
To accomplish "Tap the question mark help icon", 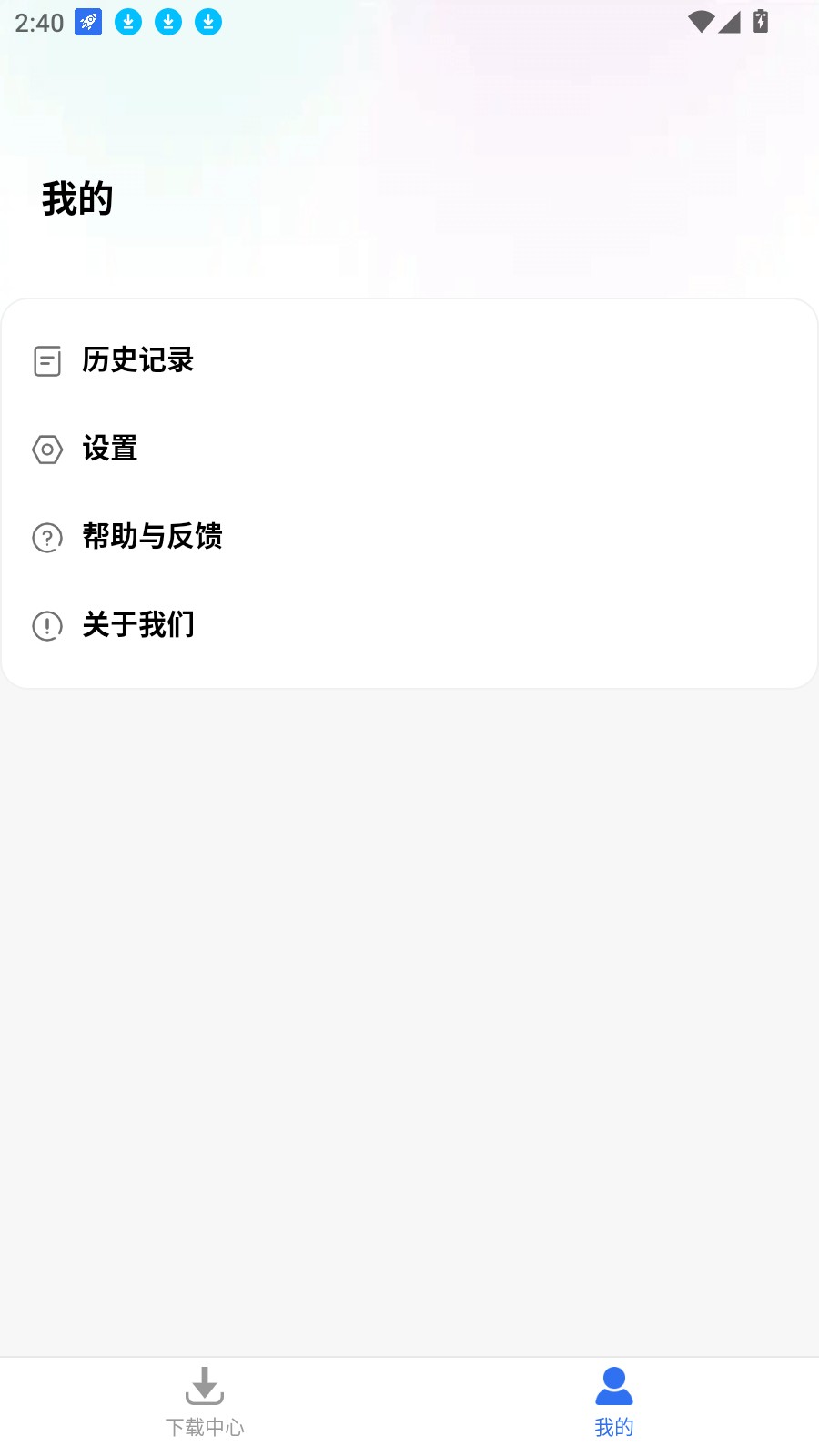I will (x=46, y=538).
